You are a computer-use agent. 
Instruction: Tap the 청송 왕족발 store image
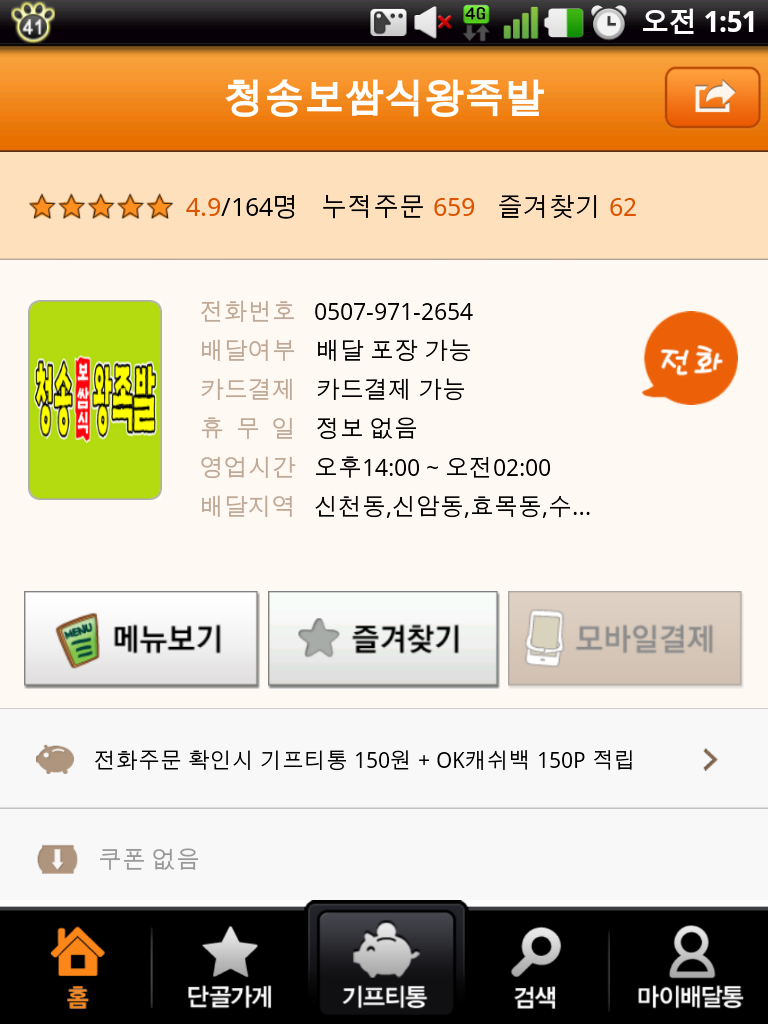pyautogui.click(x=95, y=400)
